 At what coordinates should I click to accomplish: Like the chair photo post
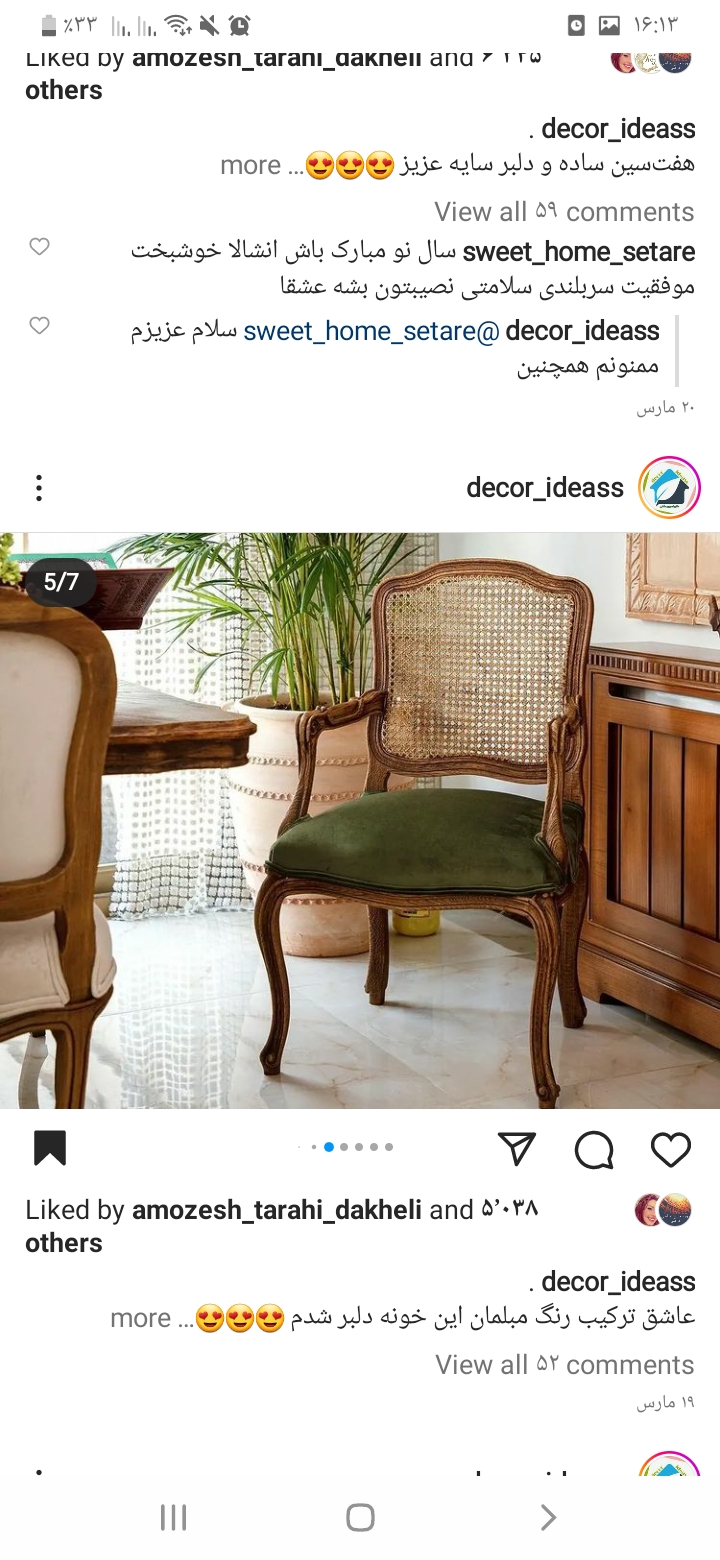[670, 1149]
